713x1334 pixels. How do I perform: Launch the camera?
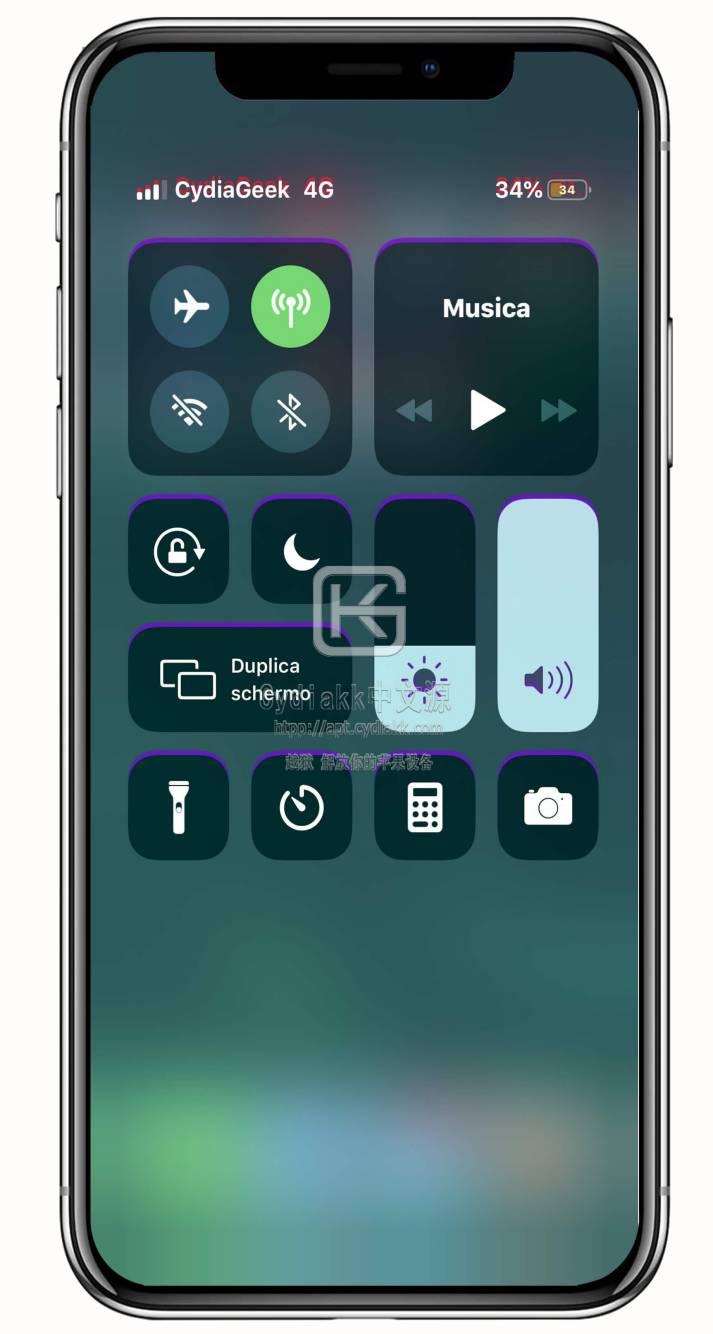tap(547, 807)
